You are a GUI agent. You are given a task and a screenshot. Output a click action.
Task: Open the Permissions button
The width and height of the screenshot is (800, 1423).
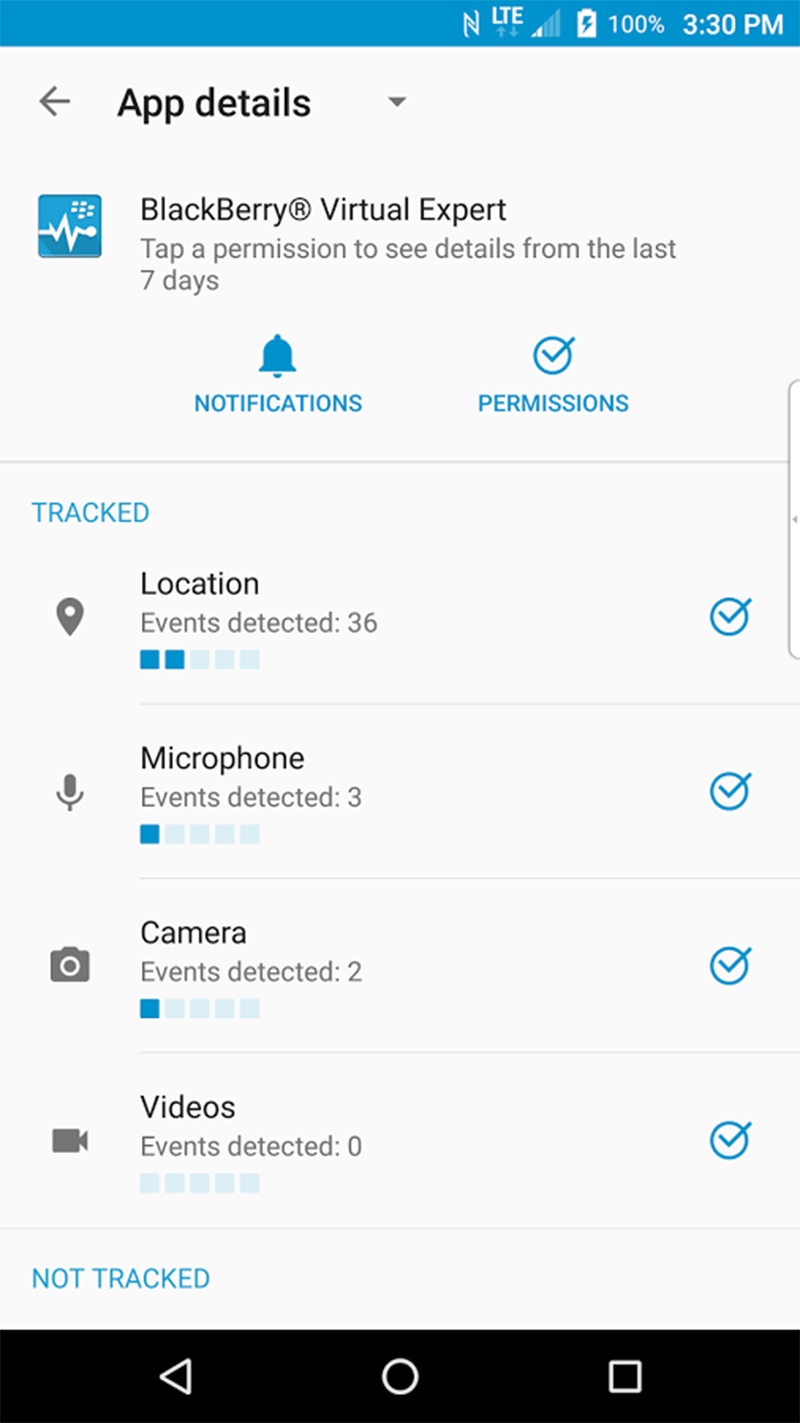coord(553,376)
